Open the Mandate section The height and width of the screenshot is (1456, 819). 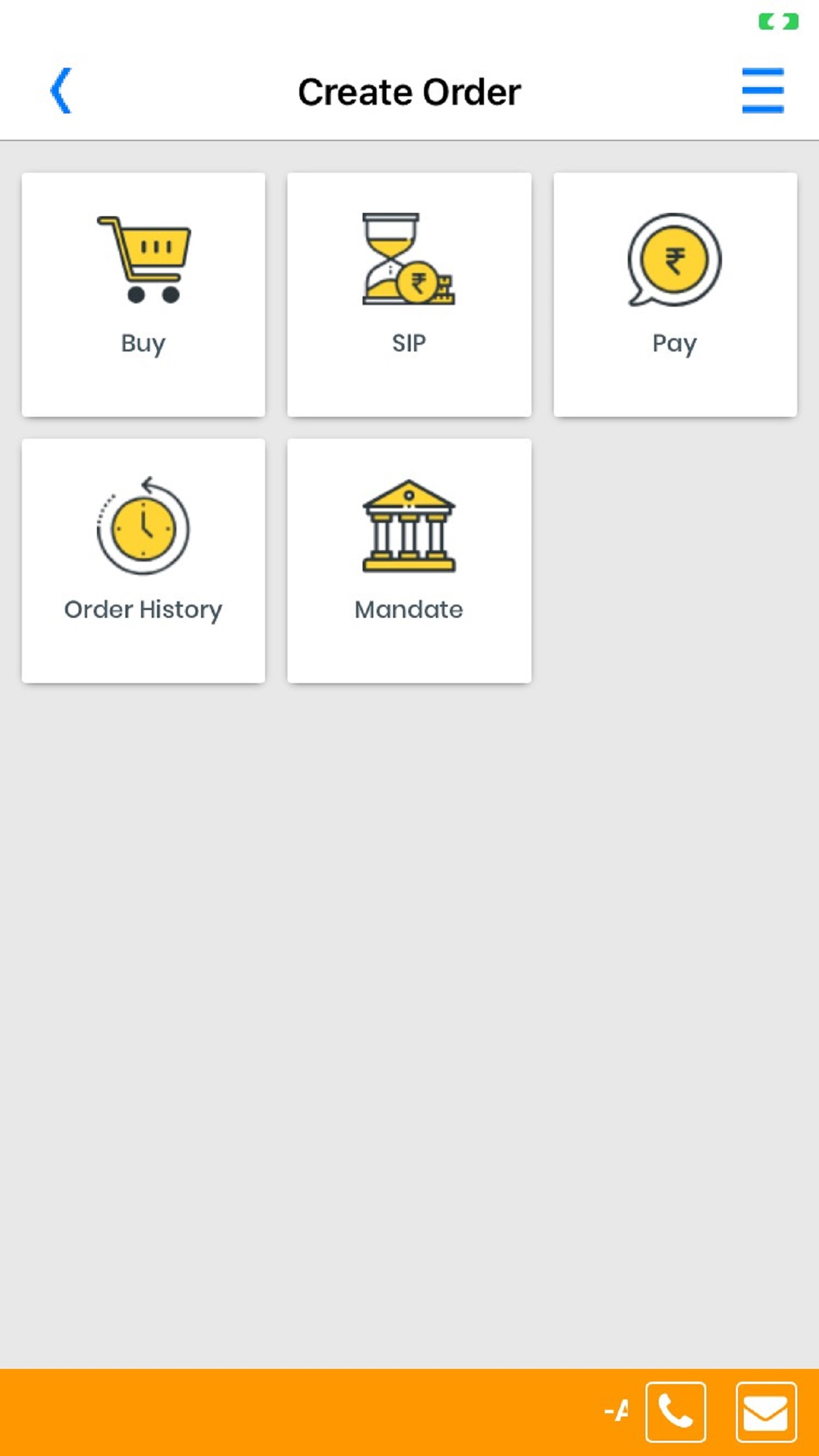(409, 561)
